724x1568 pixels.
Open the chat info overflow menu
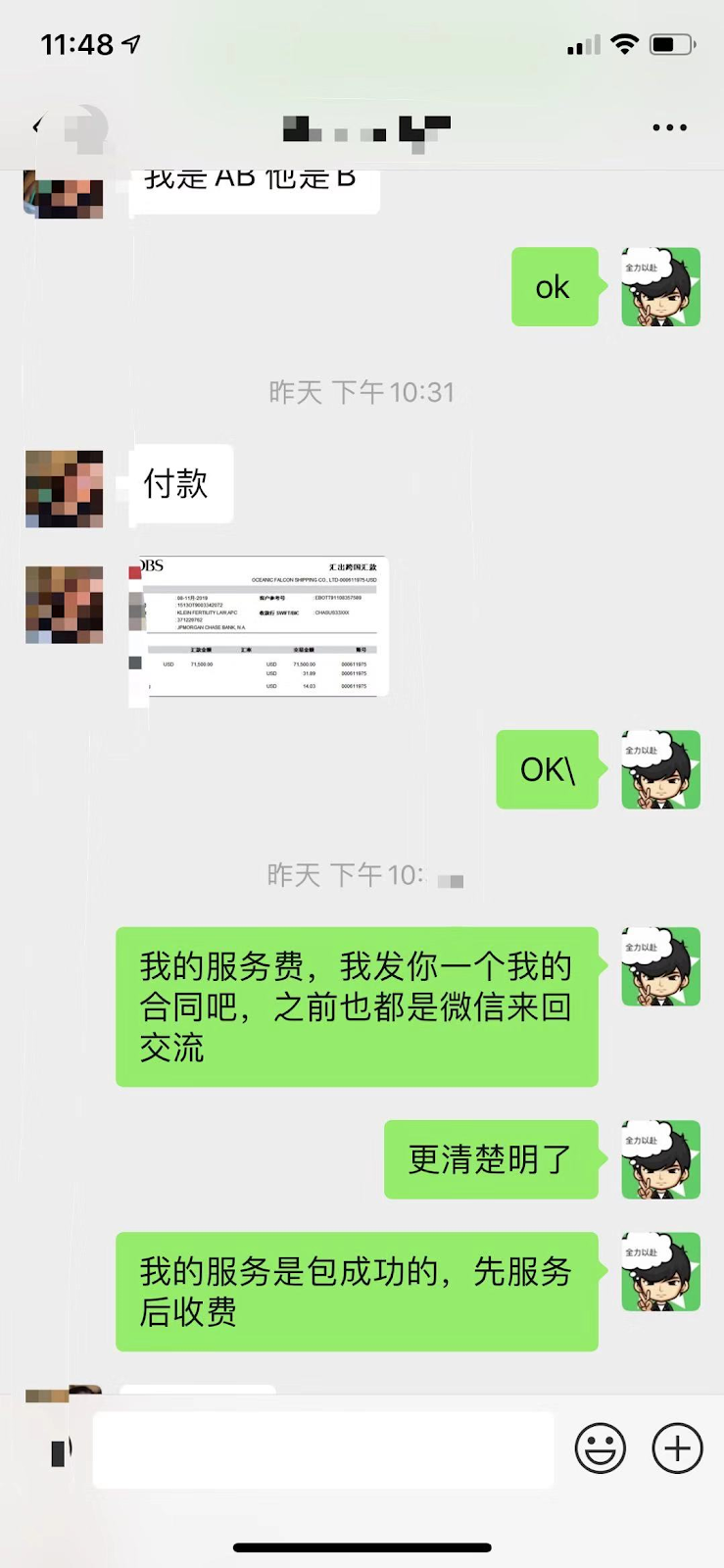pyautogui.click(x=669, y=127)
